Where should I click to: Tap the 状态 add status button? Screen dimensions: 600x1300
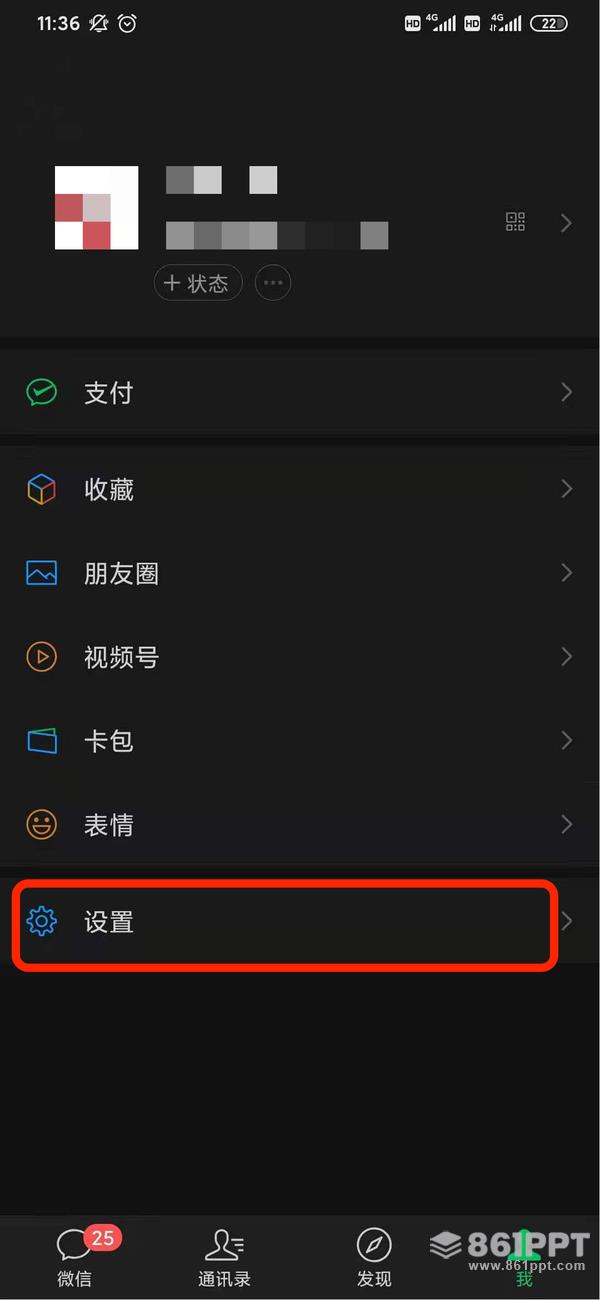pyautogui.click(x=198, y=283)
